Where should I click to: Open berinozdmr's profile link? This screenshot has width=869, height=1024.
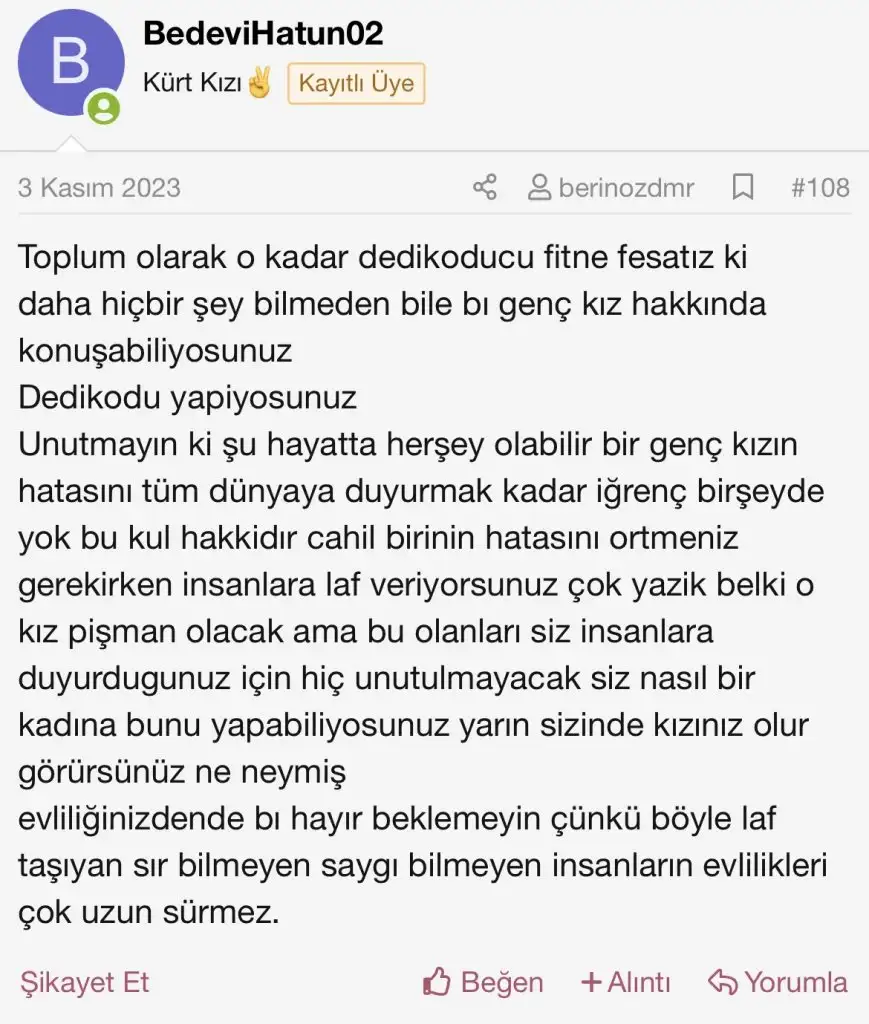611,187
